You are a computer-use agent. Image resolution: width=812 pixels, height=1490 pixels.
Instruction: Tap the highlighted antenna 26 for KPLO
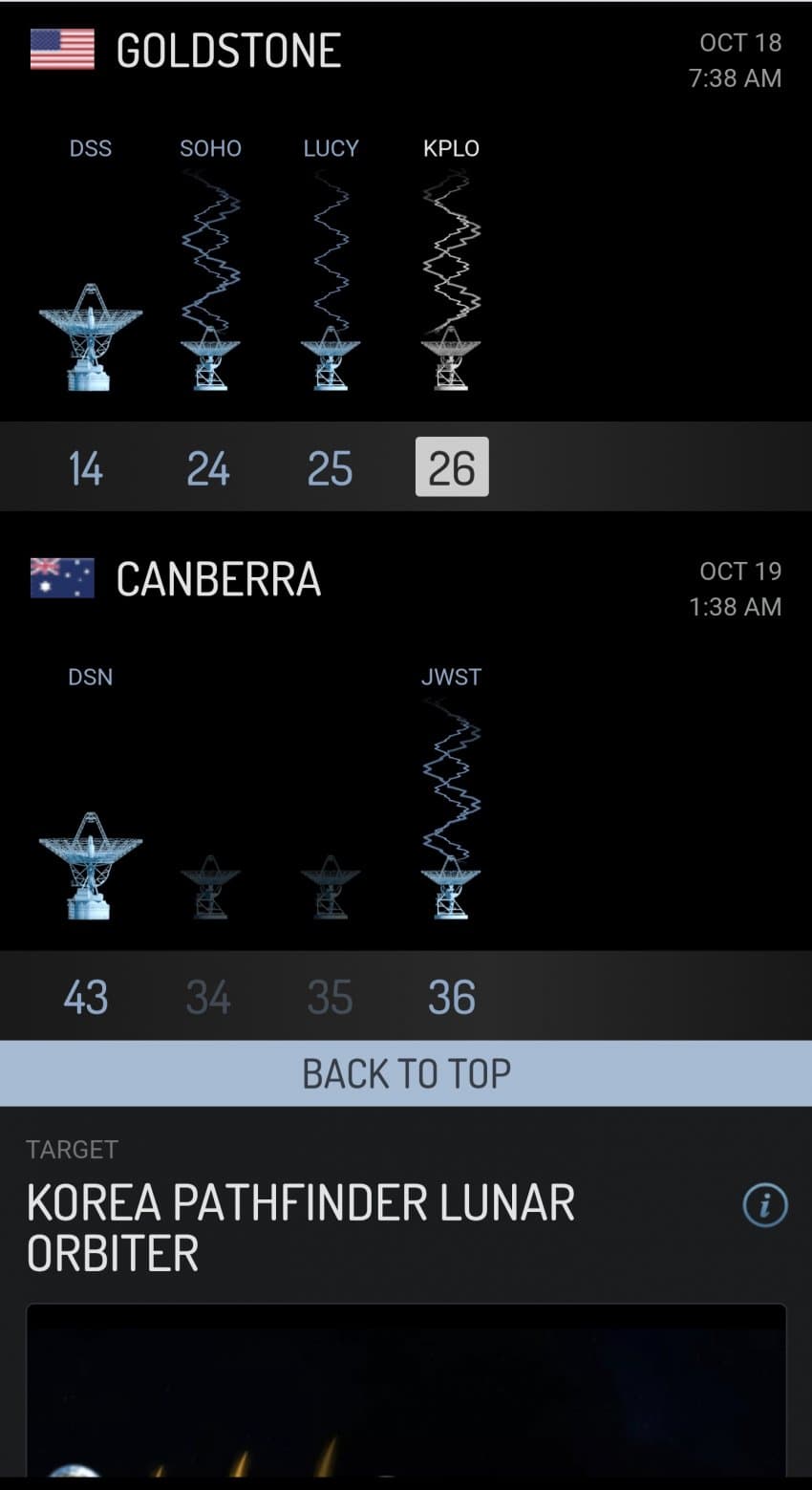[452, 467]
